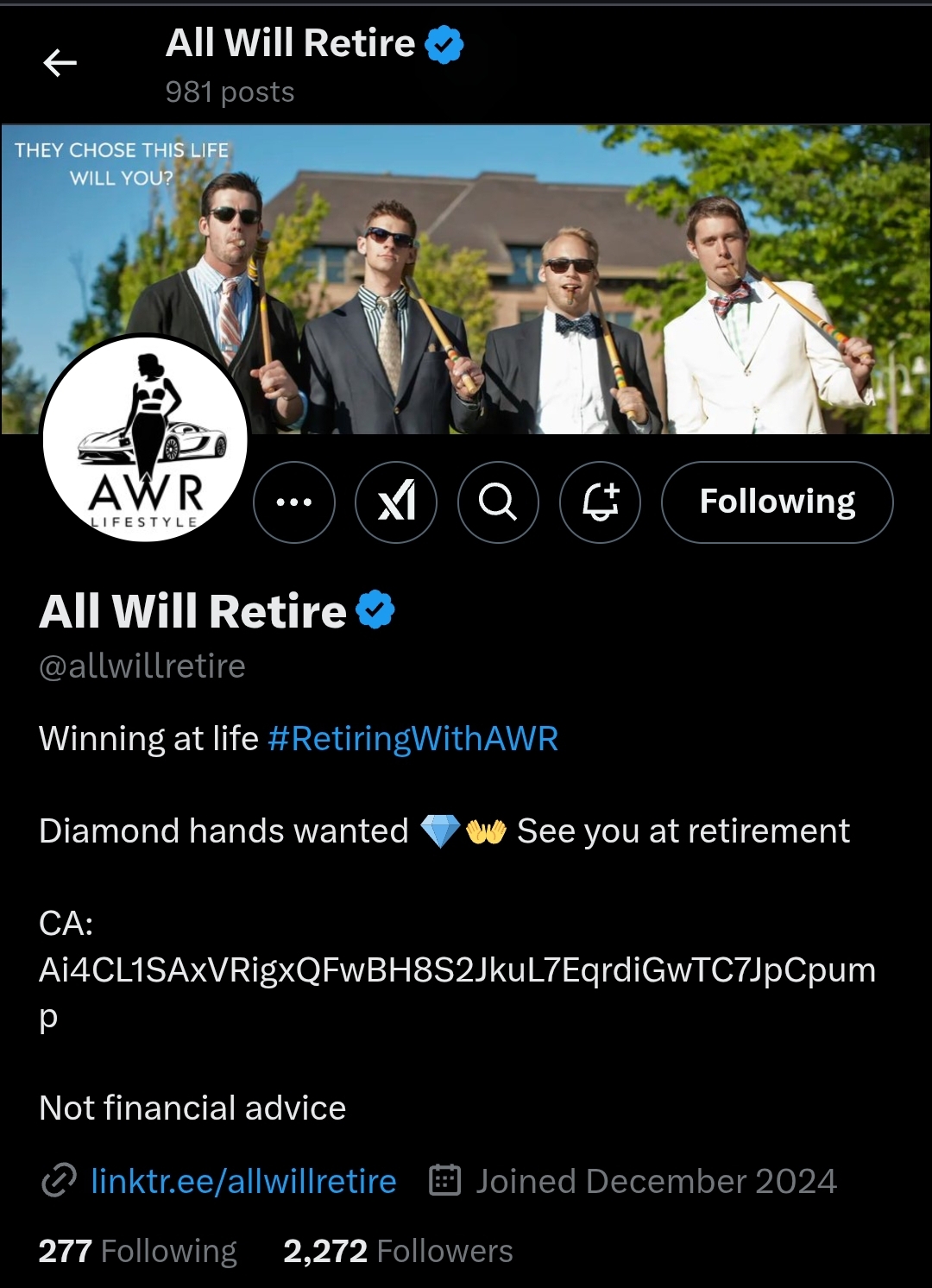Go back using the arrow icon
Viewport: 932px width, 1288px height.
tap(60, 63)
